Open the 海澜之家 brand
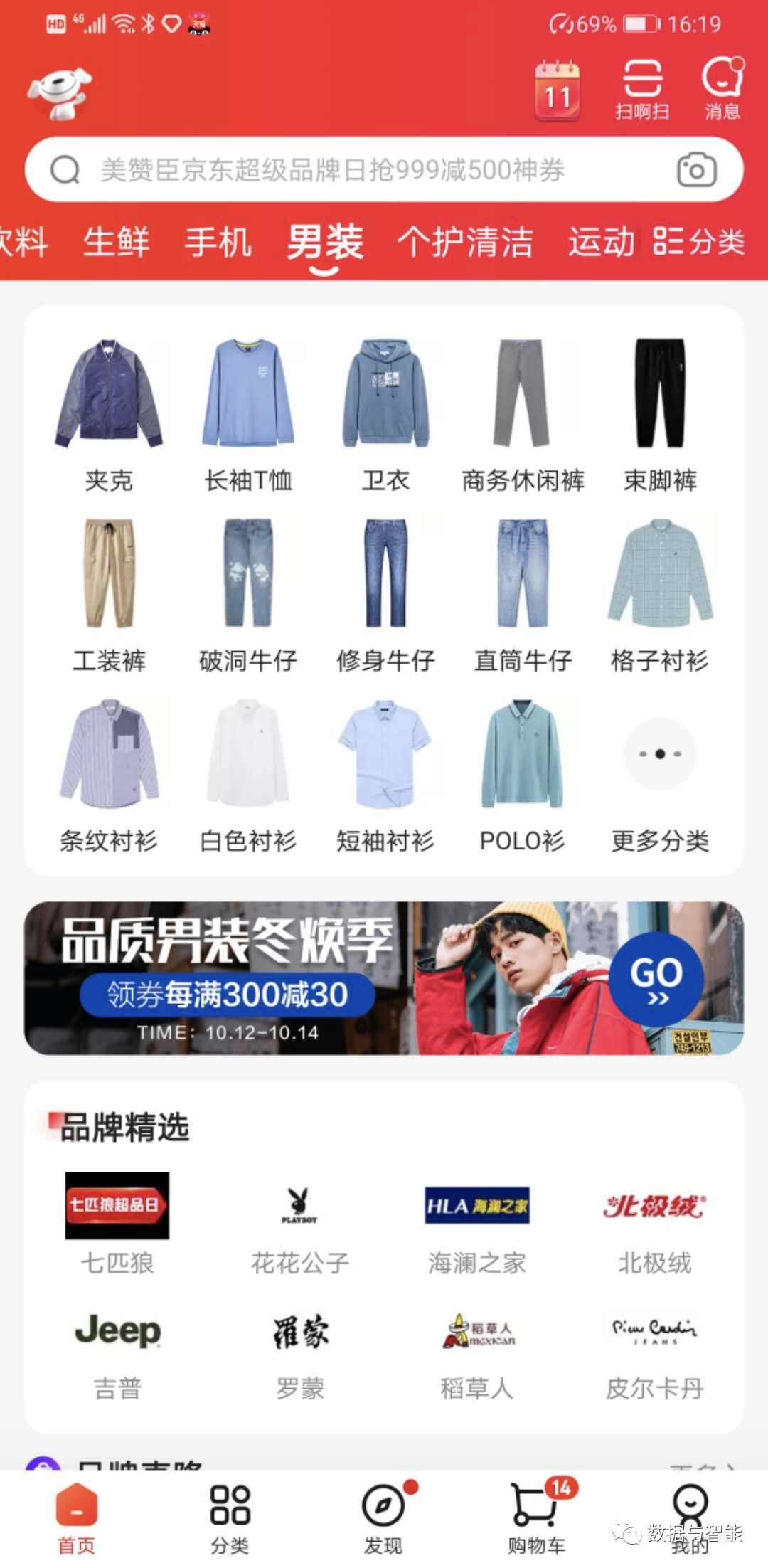 [x=476, y=1224]
